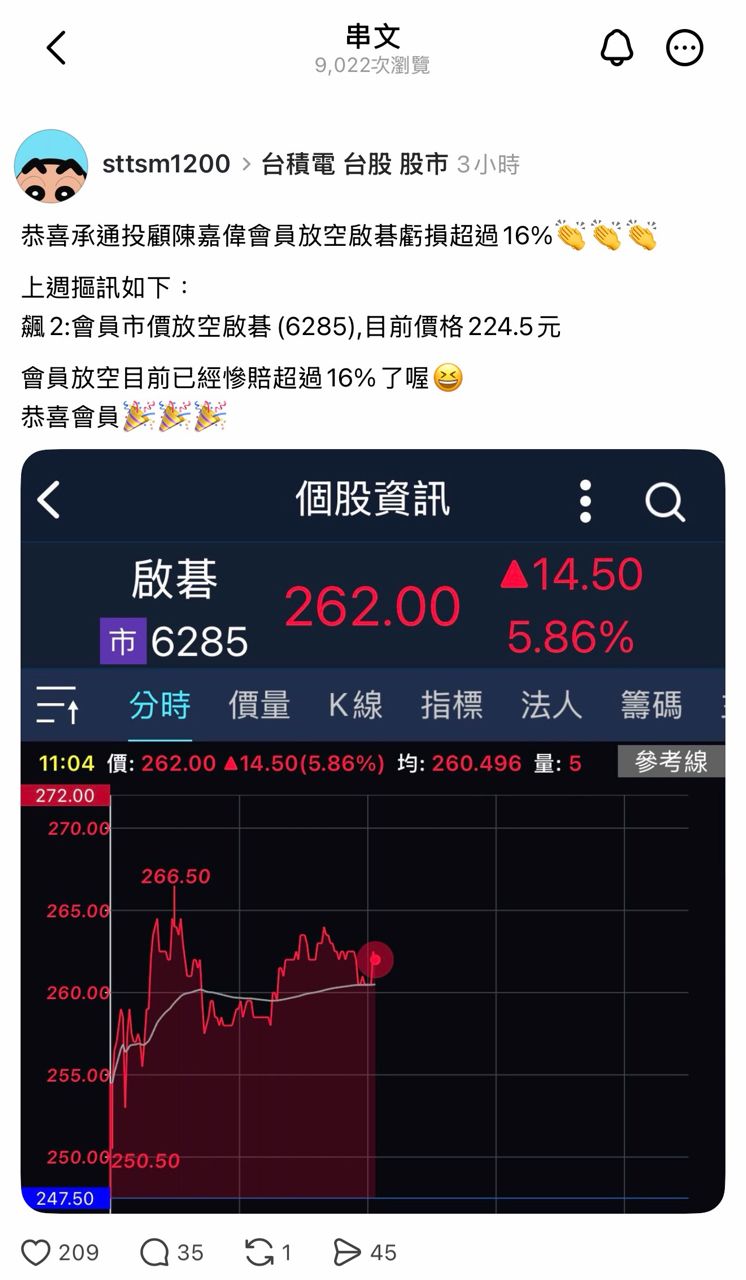Open the attached stock chart image
The width and height of the screenshot is (746, 1280).
click(x=373, y=831)
